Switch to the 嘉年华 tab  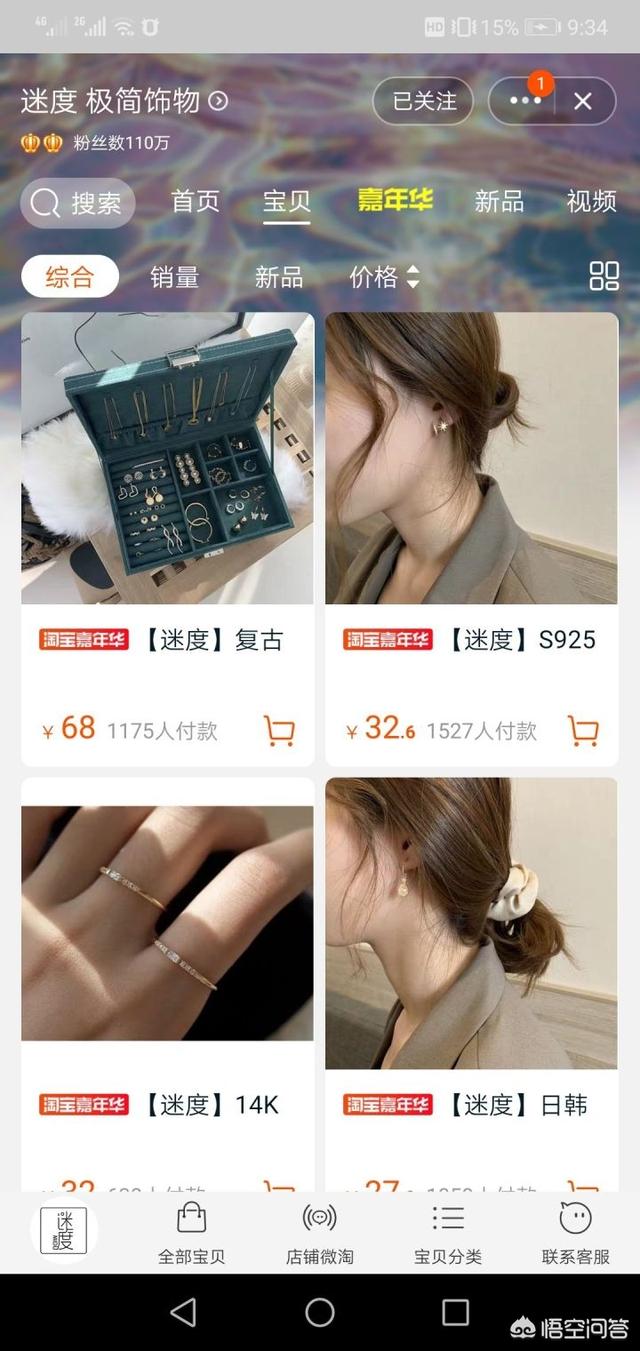[395, 201]
